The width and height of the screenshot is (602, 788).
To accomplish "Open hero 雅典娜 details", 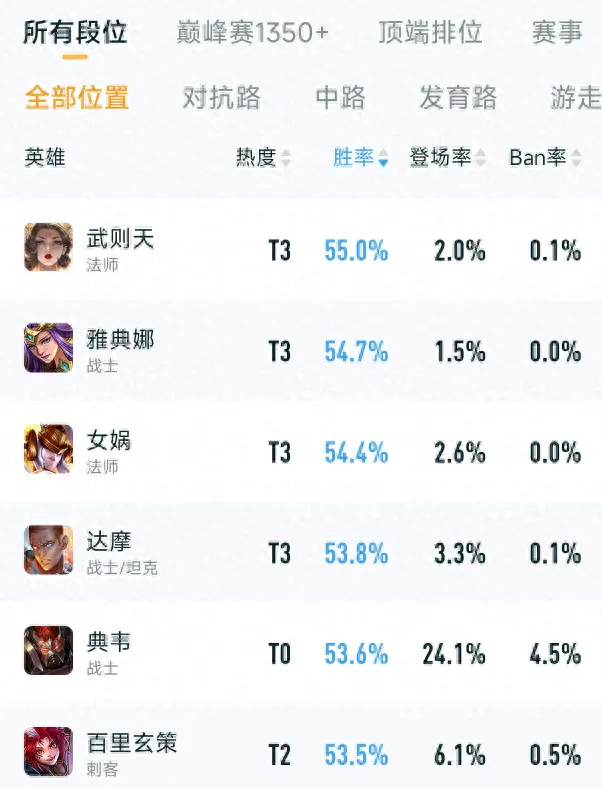I will [120, 349].
